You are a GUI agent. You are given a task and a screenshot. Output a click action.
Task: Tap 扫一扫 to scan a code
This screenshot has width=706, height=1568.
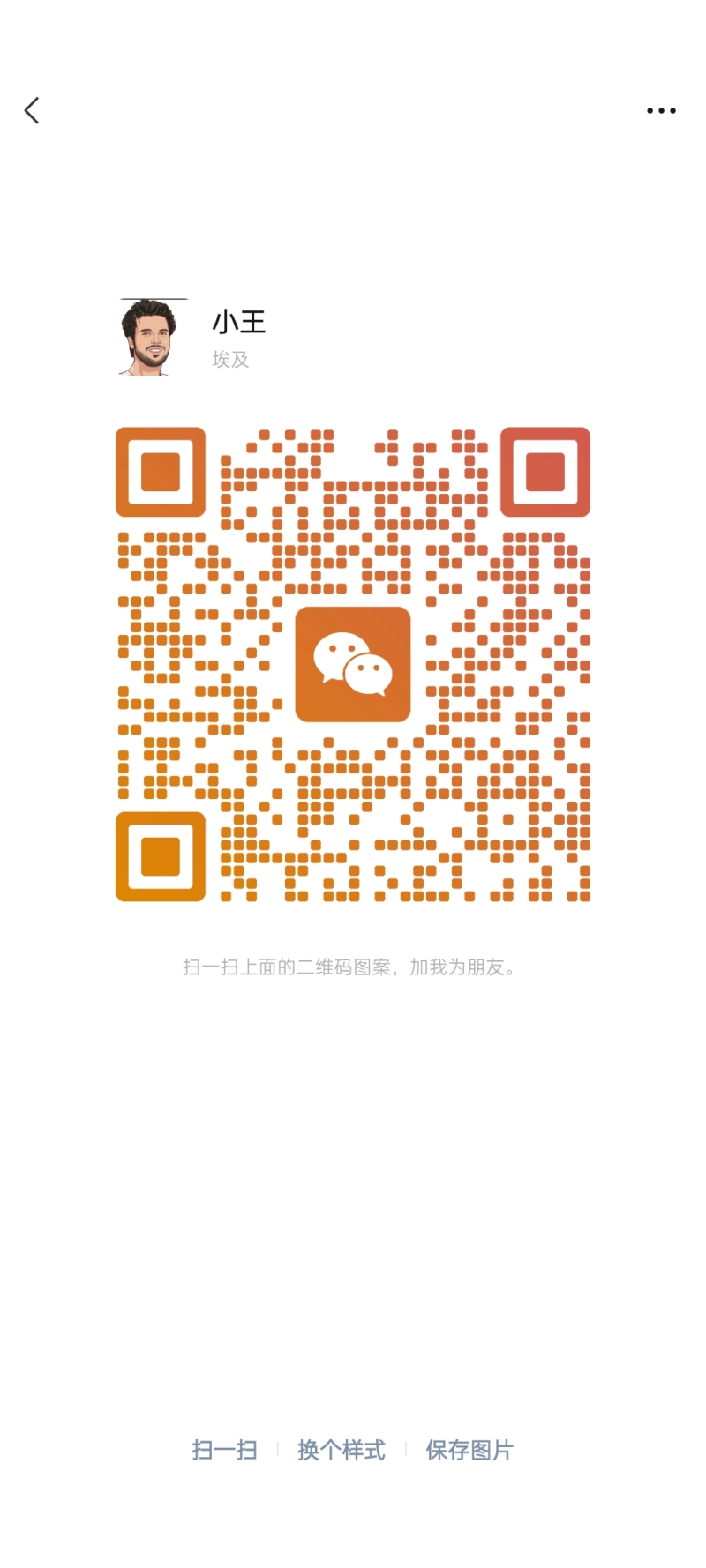click(x=224, y=1450)
